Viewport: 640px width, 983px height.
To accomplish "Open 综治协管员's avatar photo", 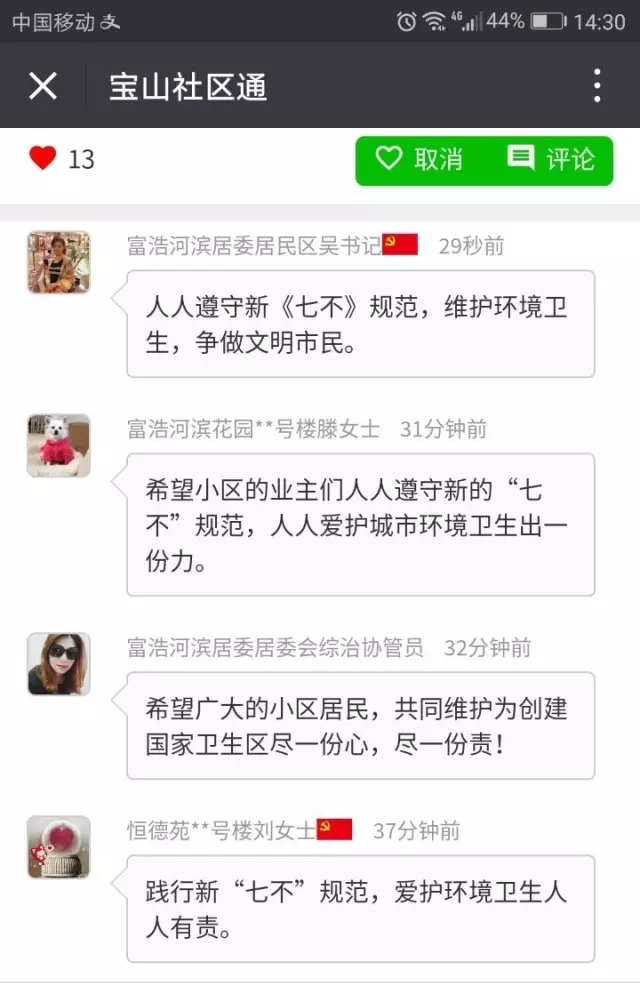I will point(58,663).
